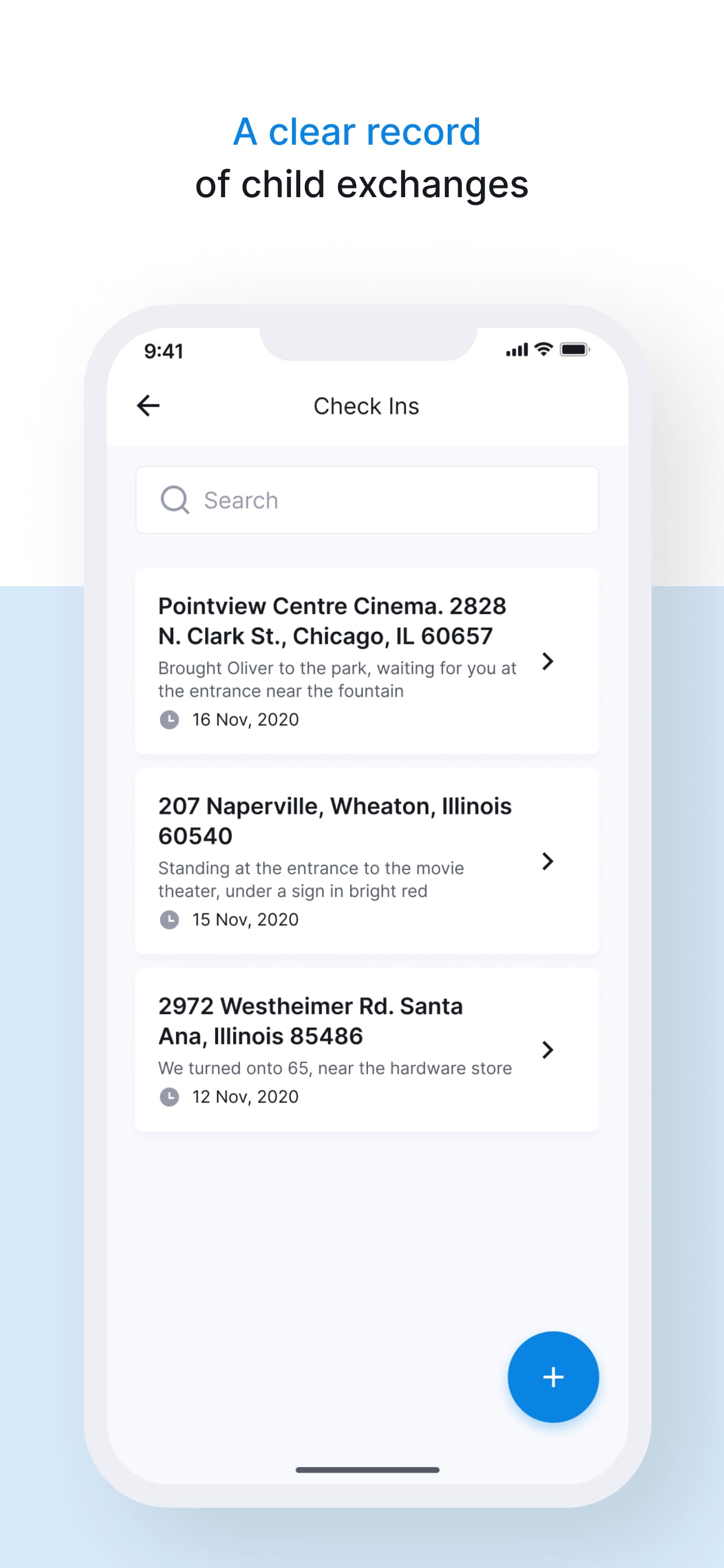Image resolution: width=724 pixels, height=1568 pixels.
Task: Expand the 207 Naperville Wheaton entry
Action: click(x=547, y=862)
